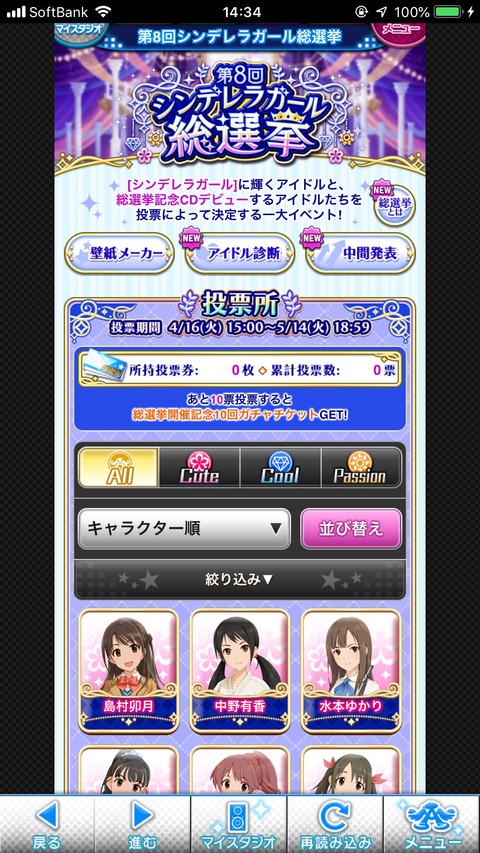Open the 総選挙とは info bubble

click(394, 205)
